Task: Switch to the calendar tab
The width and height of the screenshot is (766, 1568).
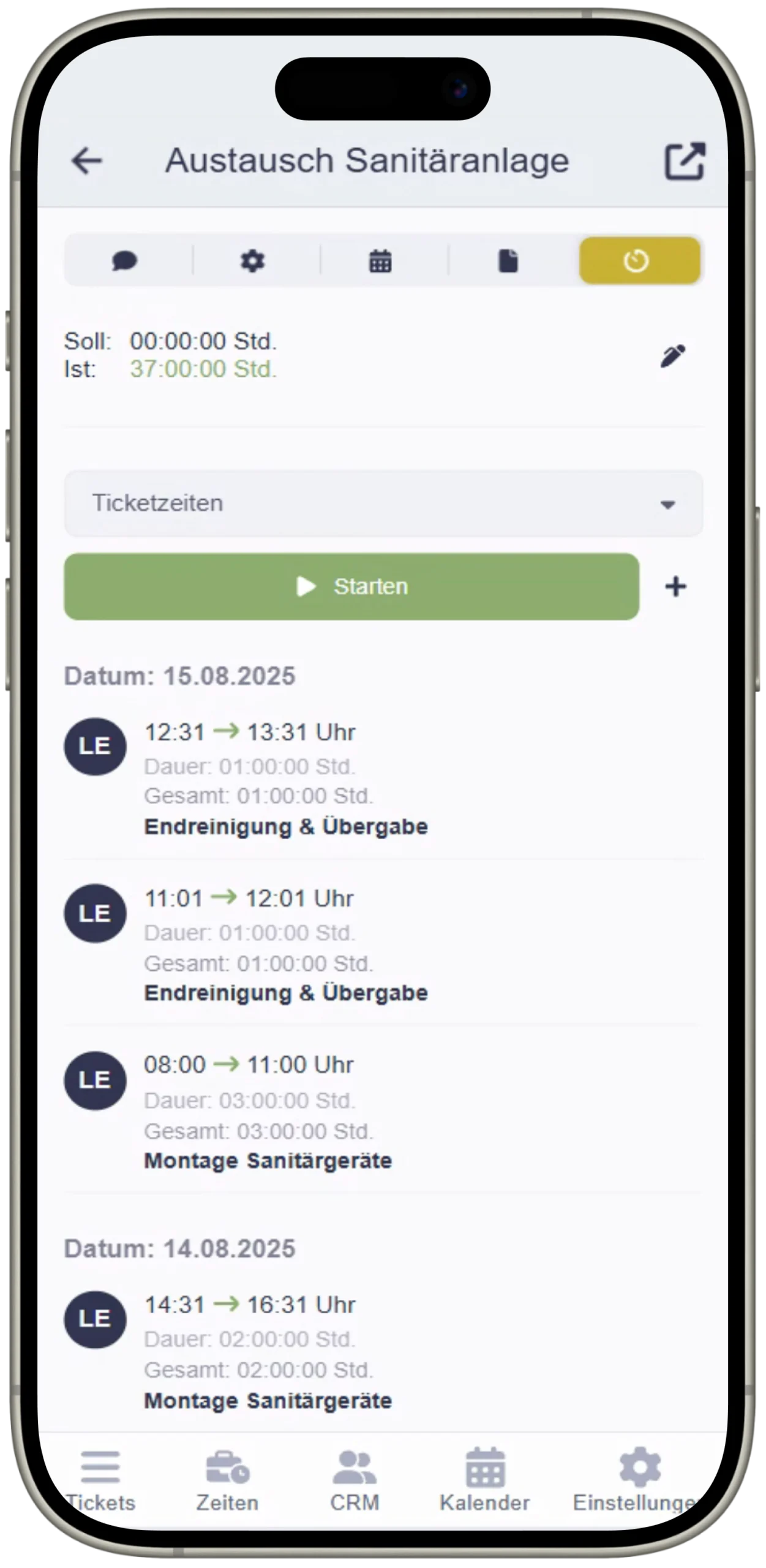Action: (x=380, y=262)
